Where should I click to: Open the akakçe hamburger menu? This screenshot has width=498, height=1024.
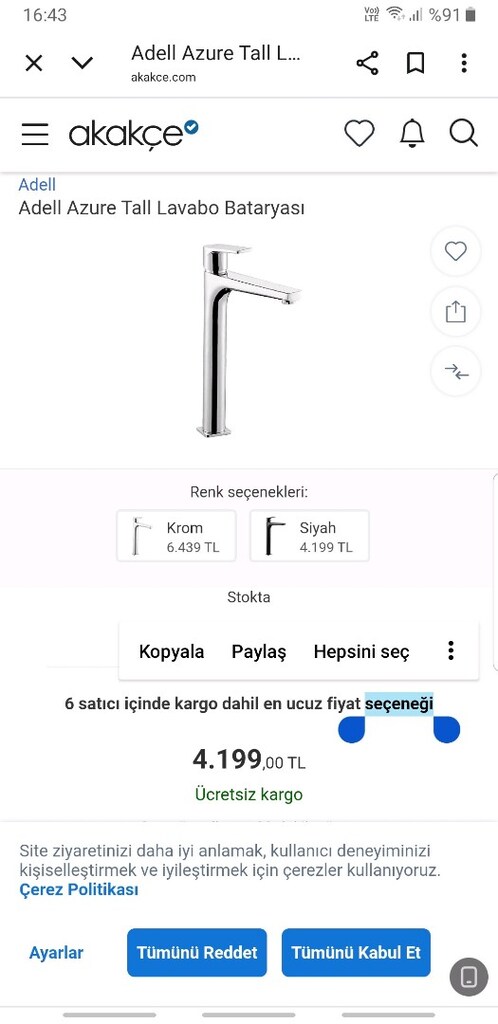tap(35, 134)
